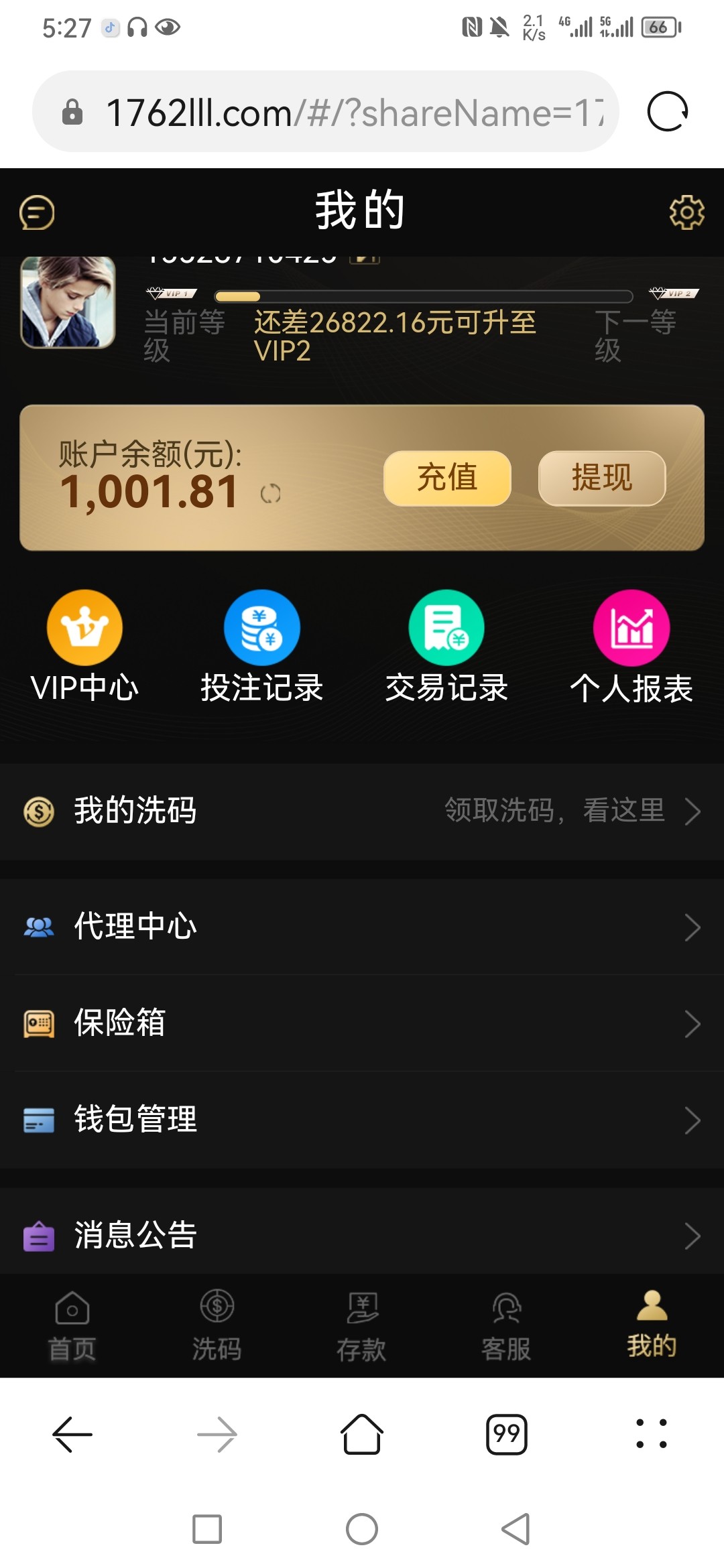Open 钱包管理 wallet management
This screenshot has width=724, height=1568.
[x=362, y=1120]
